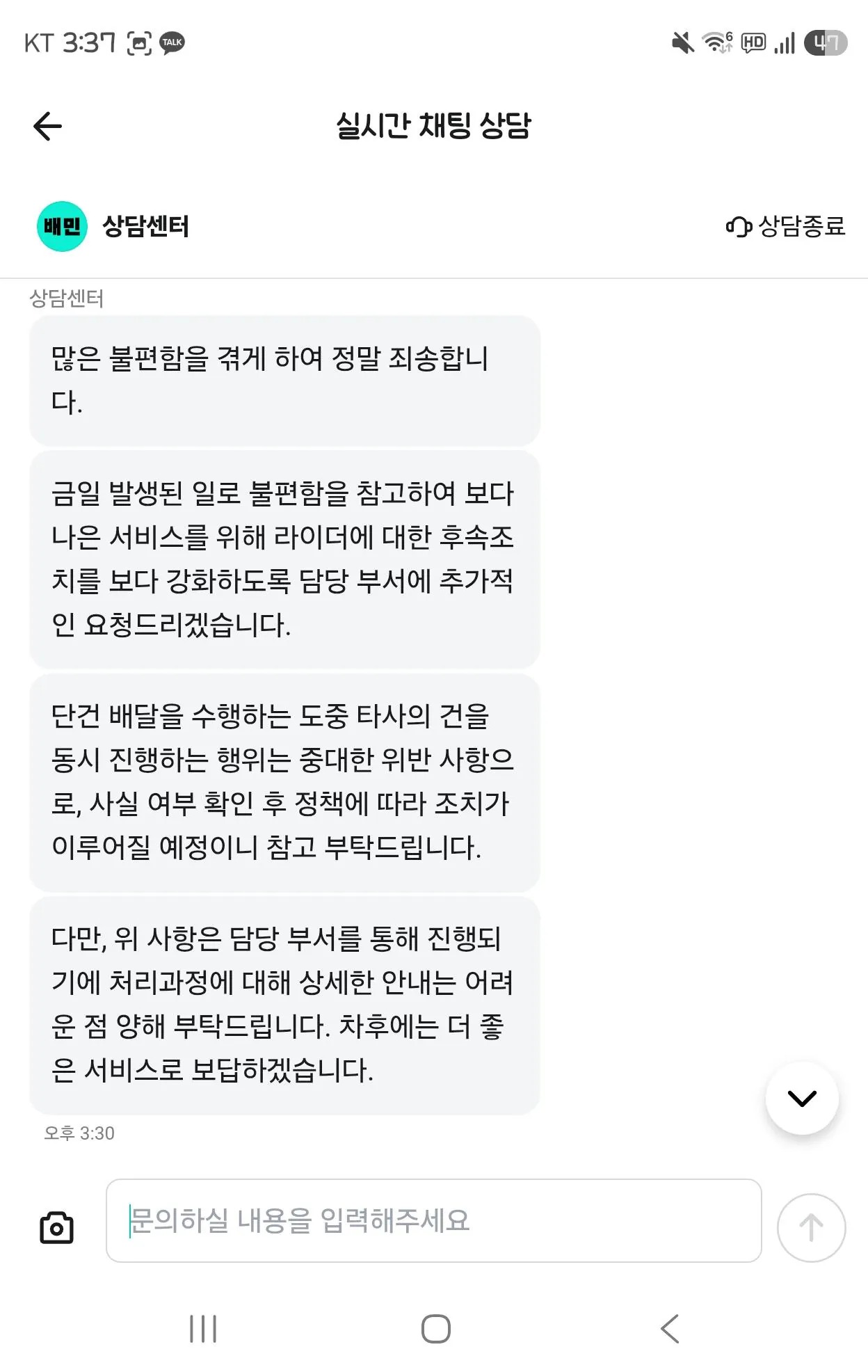Focus the 문의하실 내용을 입력해주세요 field

(x=433, y=1220)
